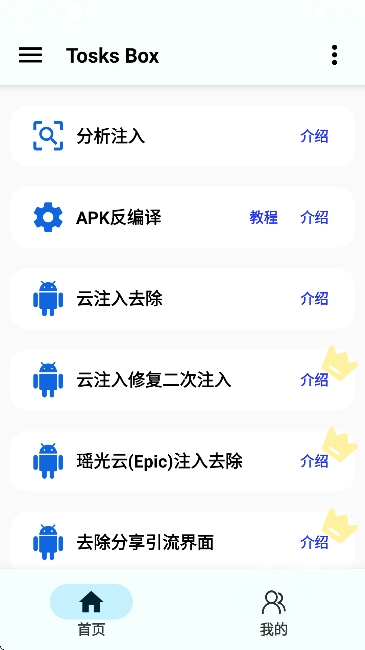The image size is (365, 650).
Task: Tap 介绍 link on 云注入修复二次注入 card
Action: 314,380
